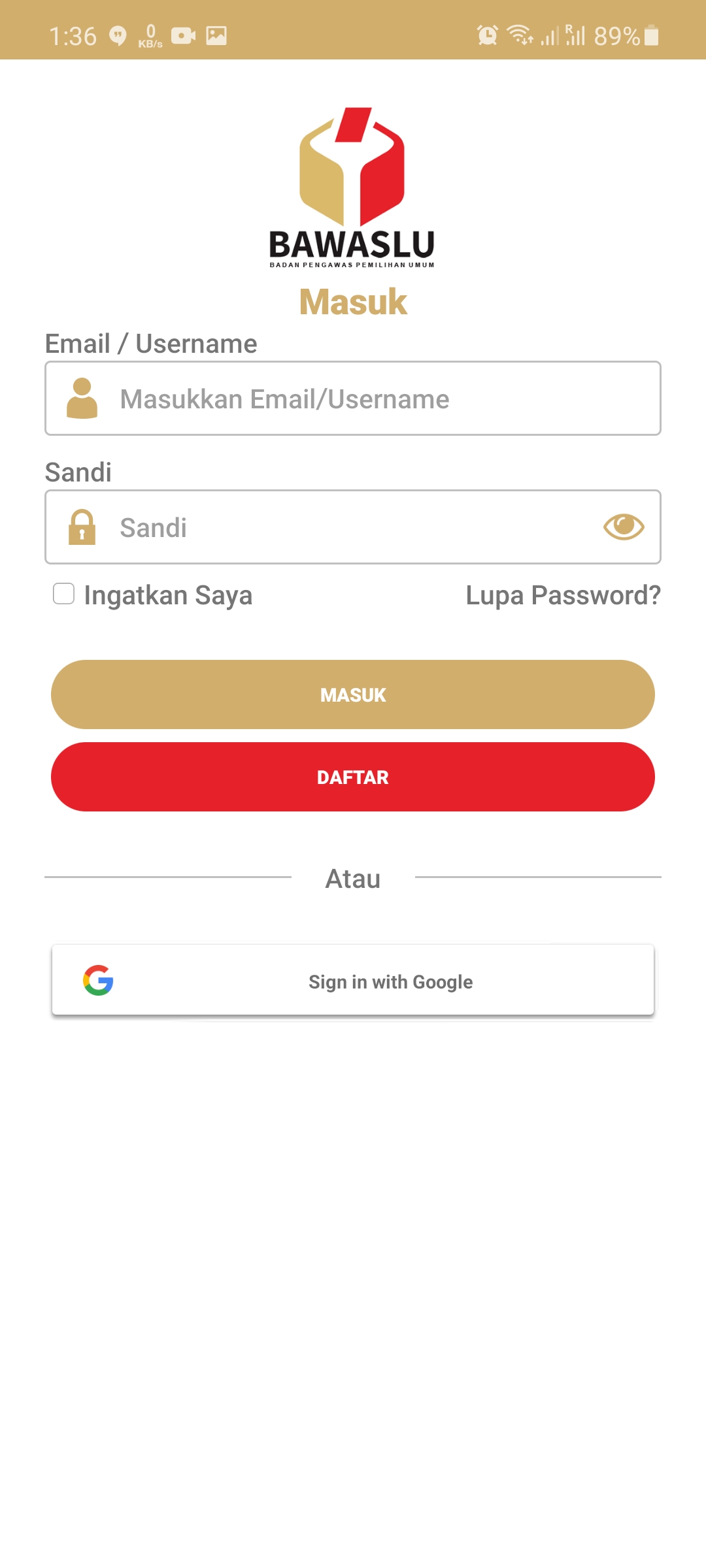Tap the gold MASUK button

click(x=353, y=694)
